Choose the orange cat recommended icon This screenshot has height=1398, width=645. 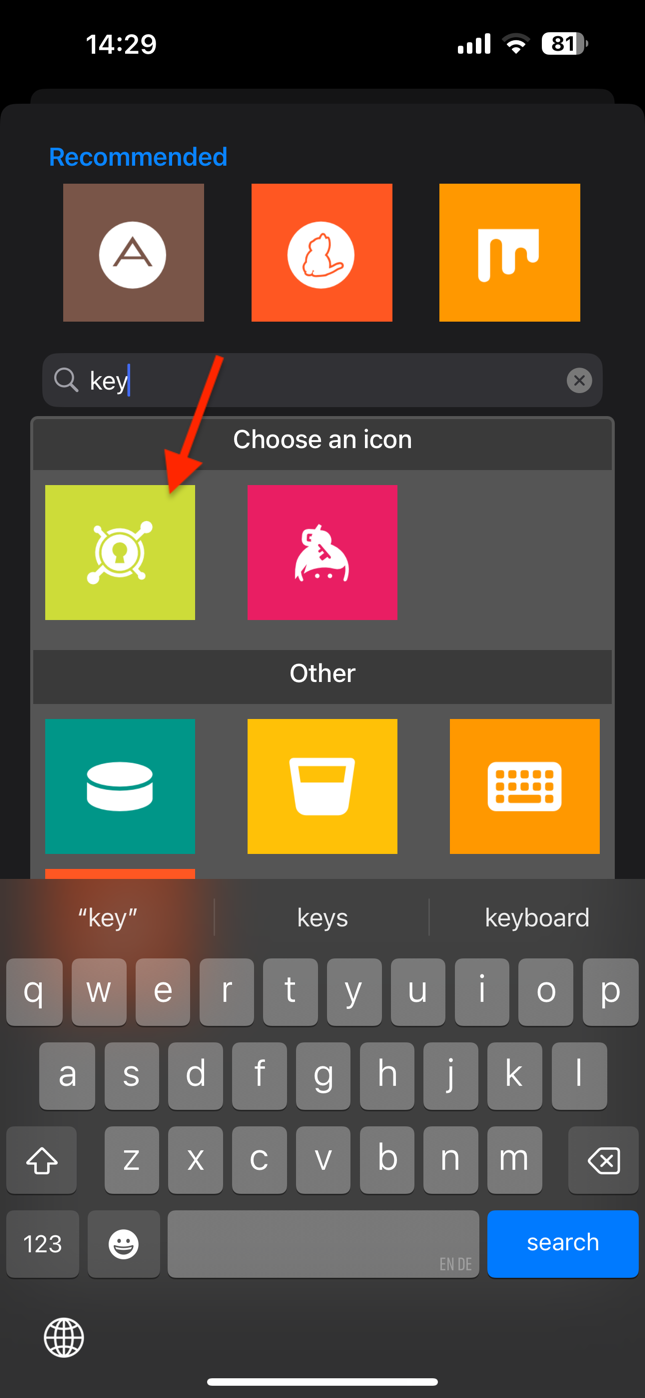[x=321, y=253]
